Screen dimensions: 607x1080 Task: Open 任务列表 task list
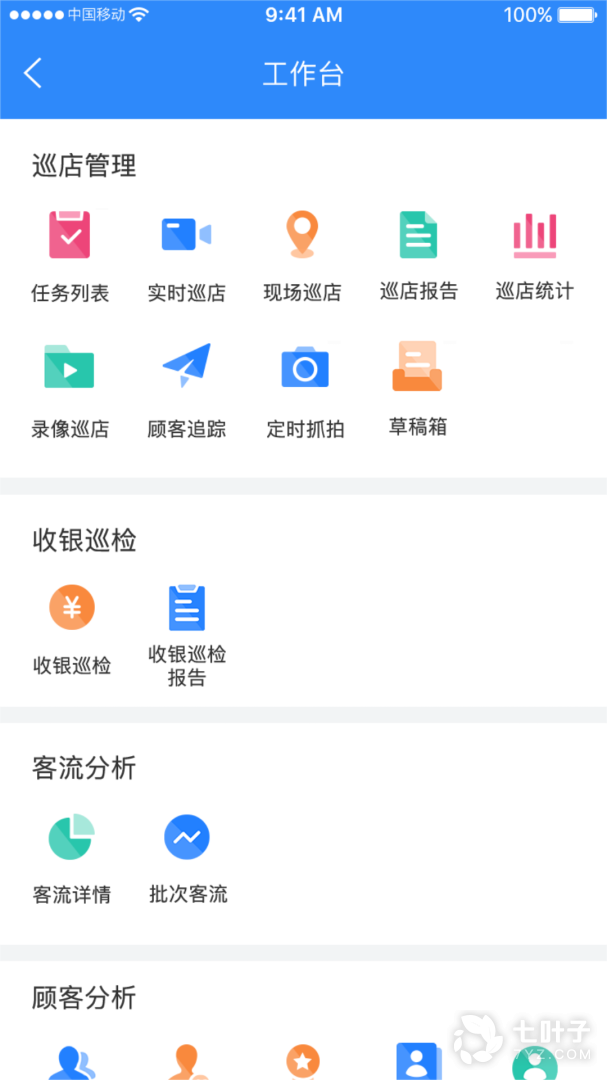tap(70, 255)
